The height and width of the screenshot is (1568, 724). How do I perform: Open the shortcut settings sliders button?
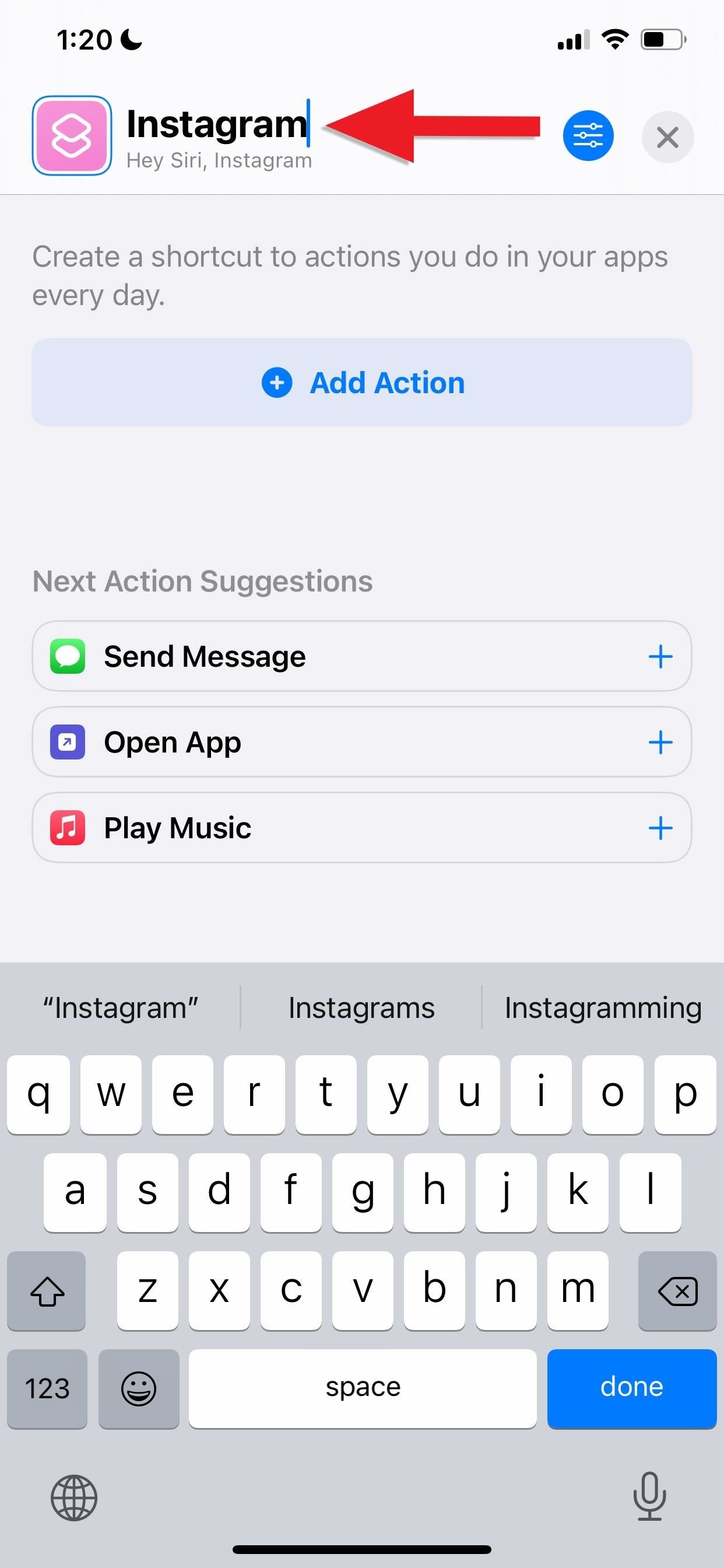pyautogui.click(x=588, y=136)
